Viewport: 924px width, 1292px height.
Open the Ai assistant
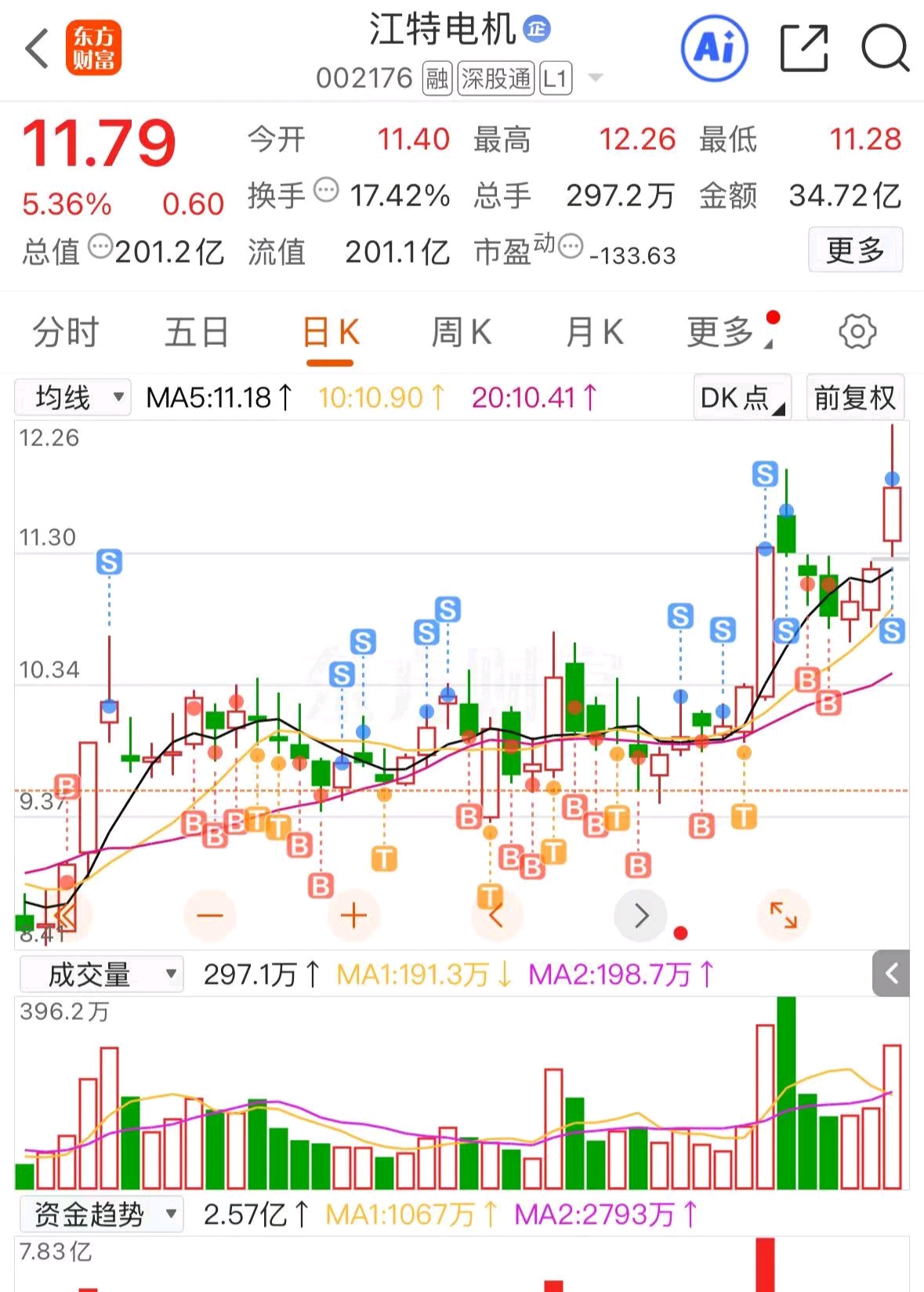point(714,49)
